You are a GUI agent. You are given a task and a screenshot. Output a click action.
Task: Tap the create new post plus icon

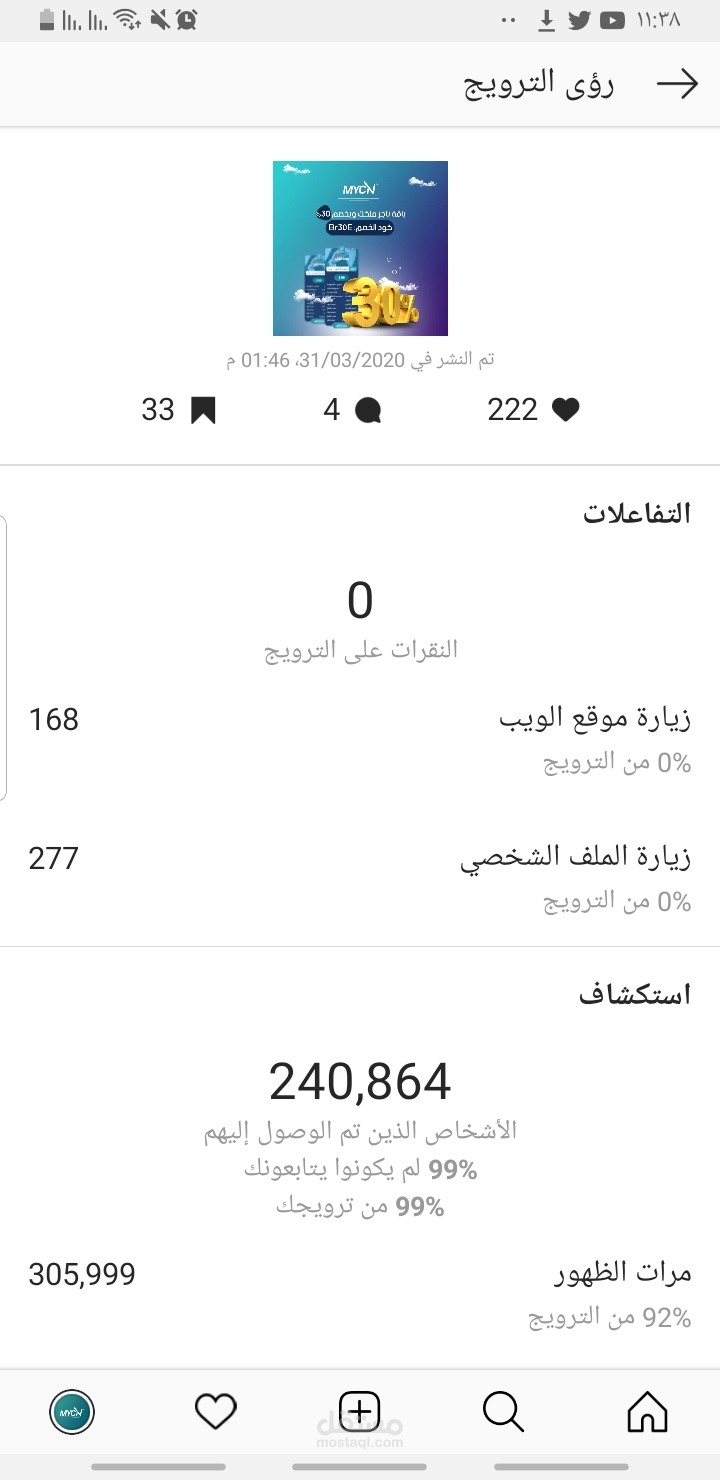coord(359,1412)
